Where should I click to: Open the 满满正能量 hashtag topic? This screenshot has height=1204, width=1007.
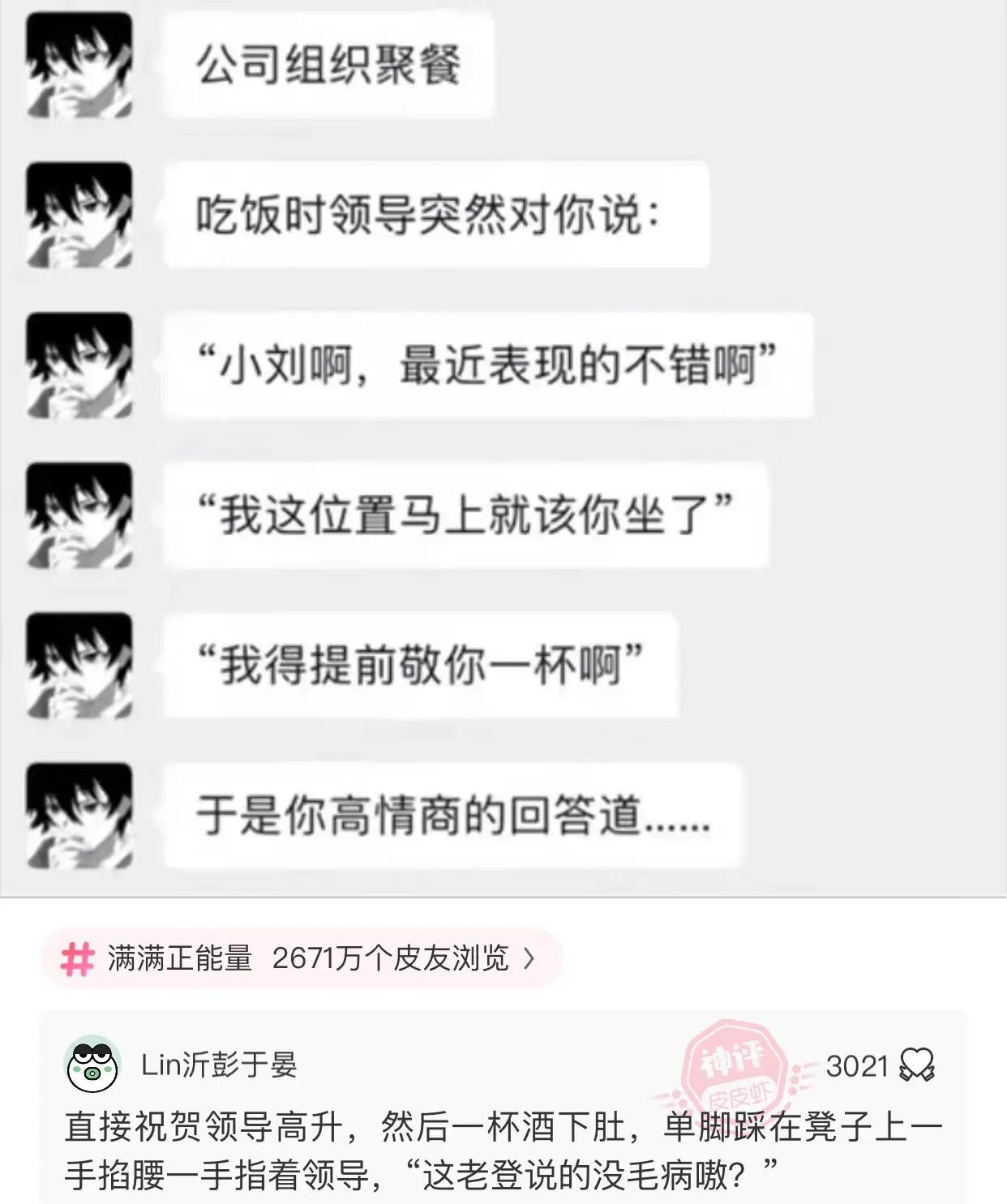(300, 958)
